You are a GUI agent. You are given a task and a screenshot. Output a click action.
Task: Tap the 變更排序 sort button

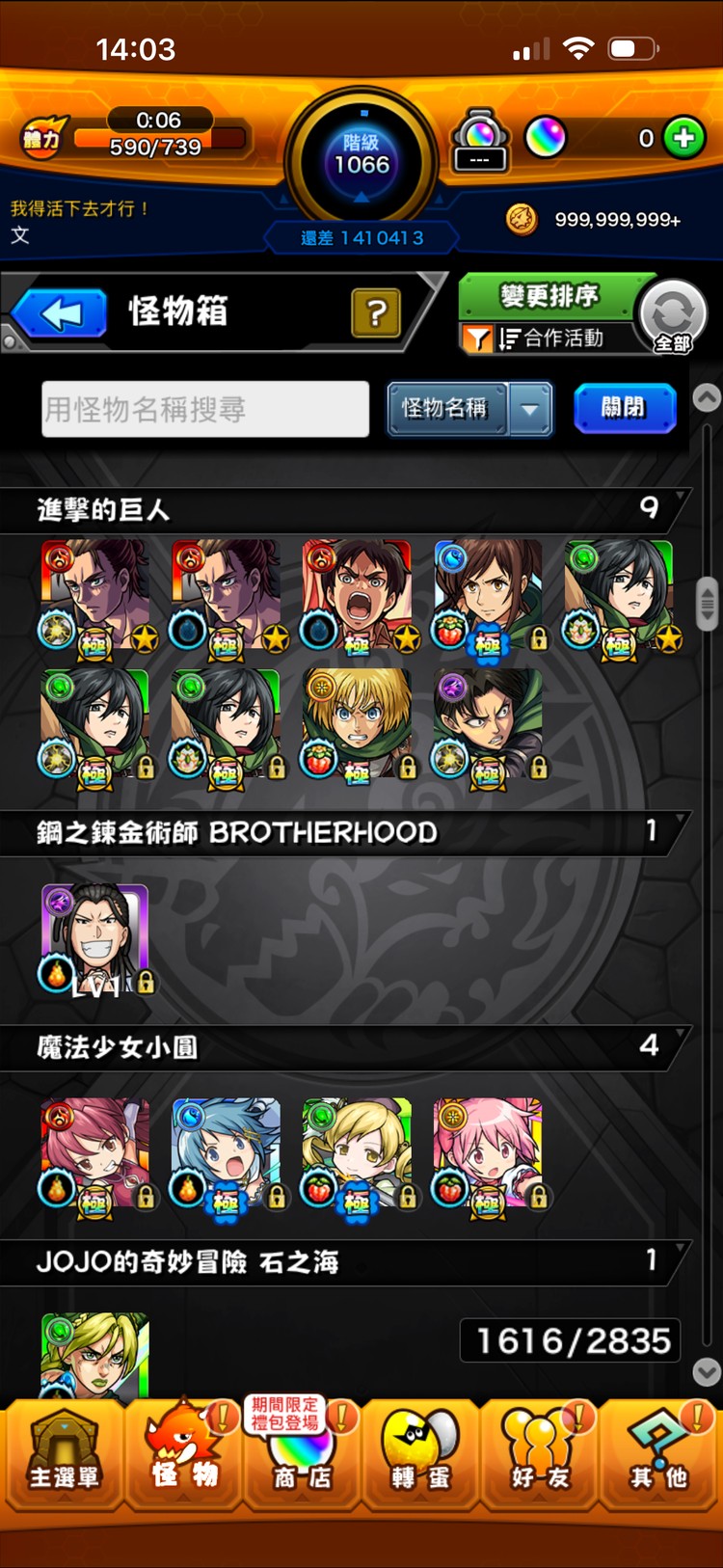(x=551, y=296)
